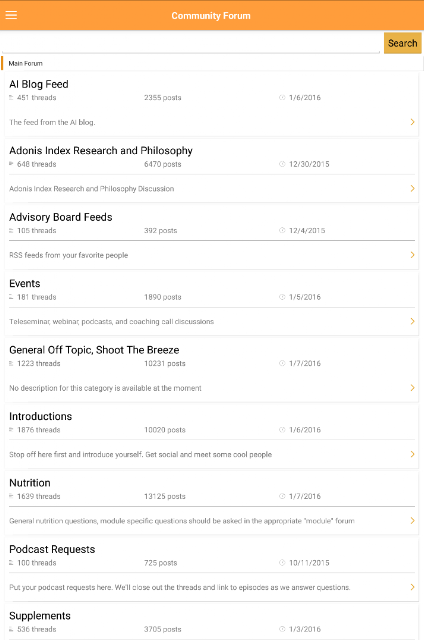Select the Supplements forum
The height and width of the screenshot is (640, 424).
click(x=211, y=622)
